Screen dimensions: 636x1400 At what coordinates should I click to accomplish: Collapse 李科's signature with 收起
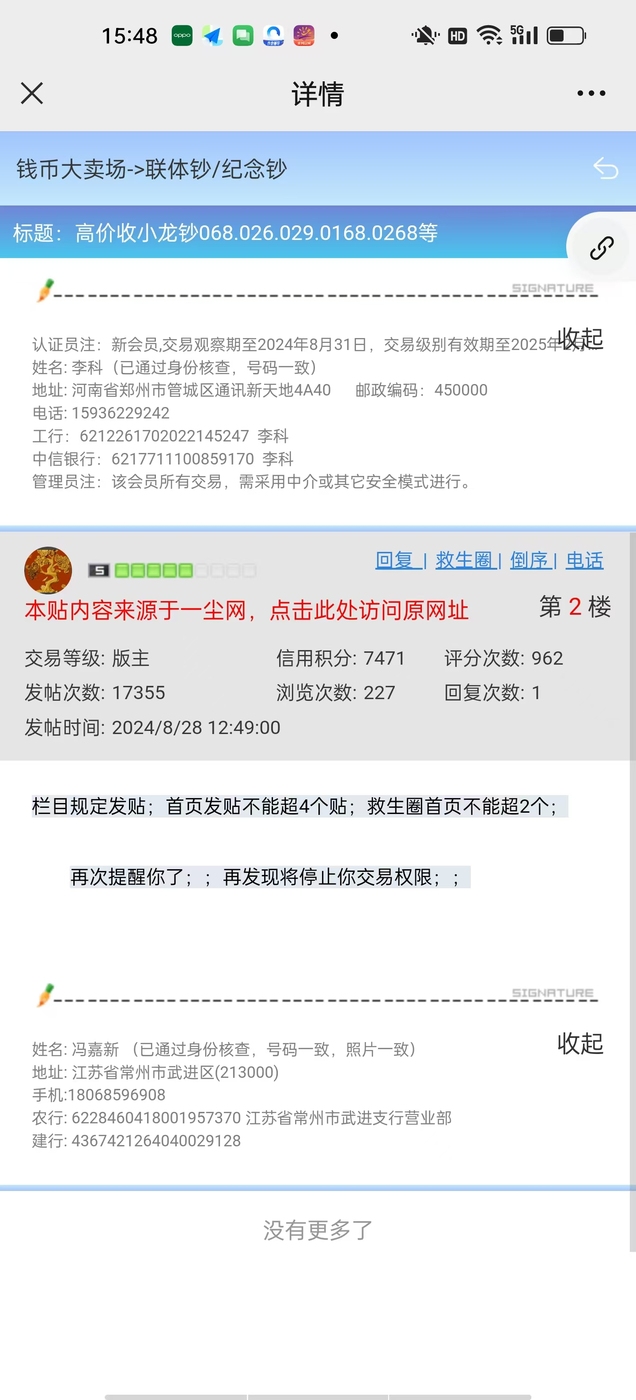(x=580, y=339)
